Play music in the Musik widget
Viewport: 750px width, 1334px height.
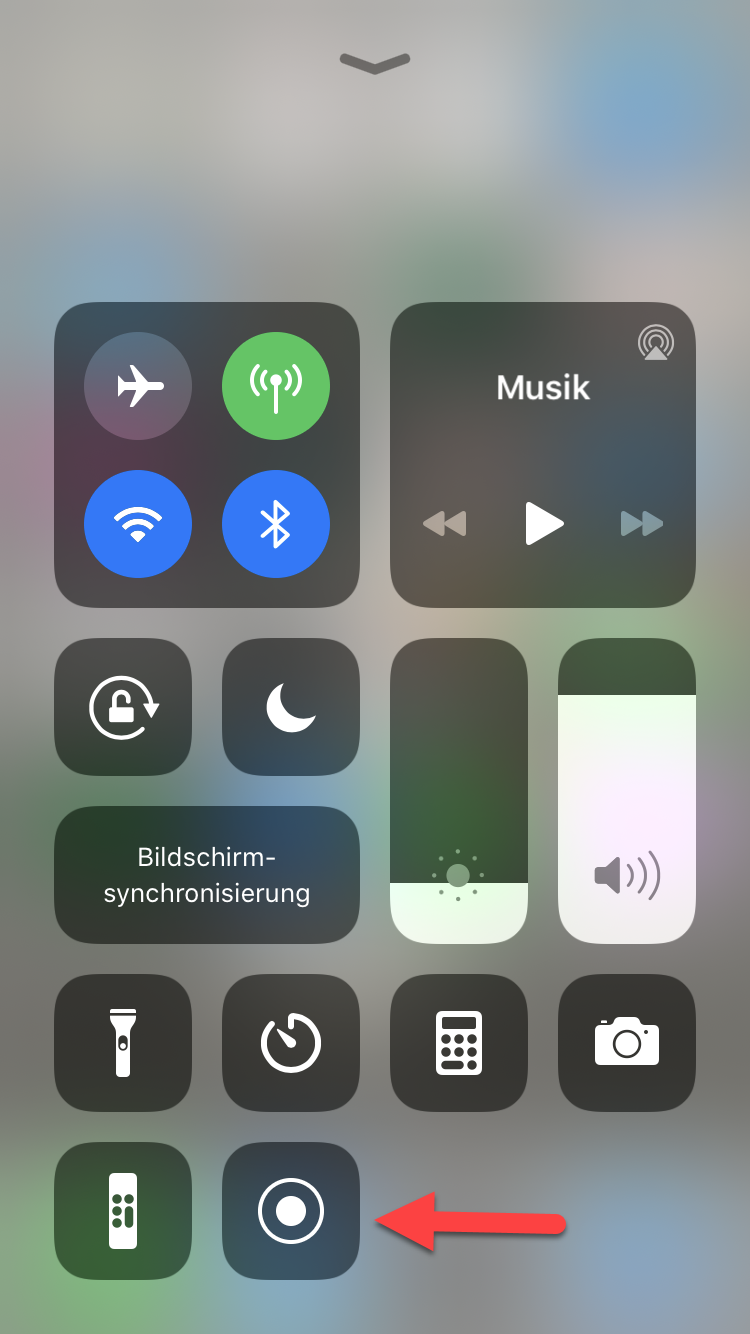(544, 523)
